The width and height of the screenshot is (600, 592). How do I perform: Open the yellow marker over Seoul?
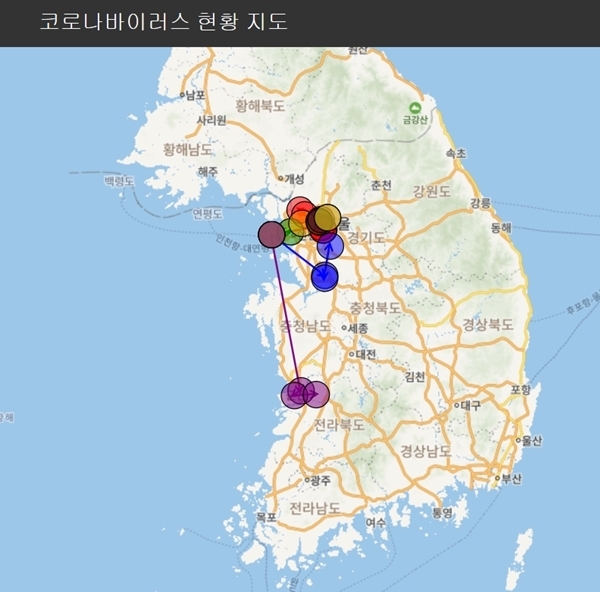(327, 217)
